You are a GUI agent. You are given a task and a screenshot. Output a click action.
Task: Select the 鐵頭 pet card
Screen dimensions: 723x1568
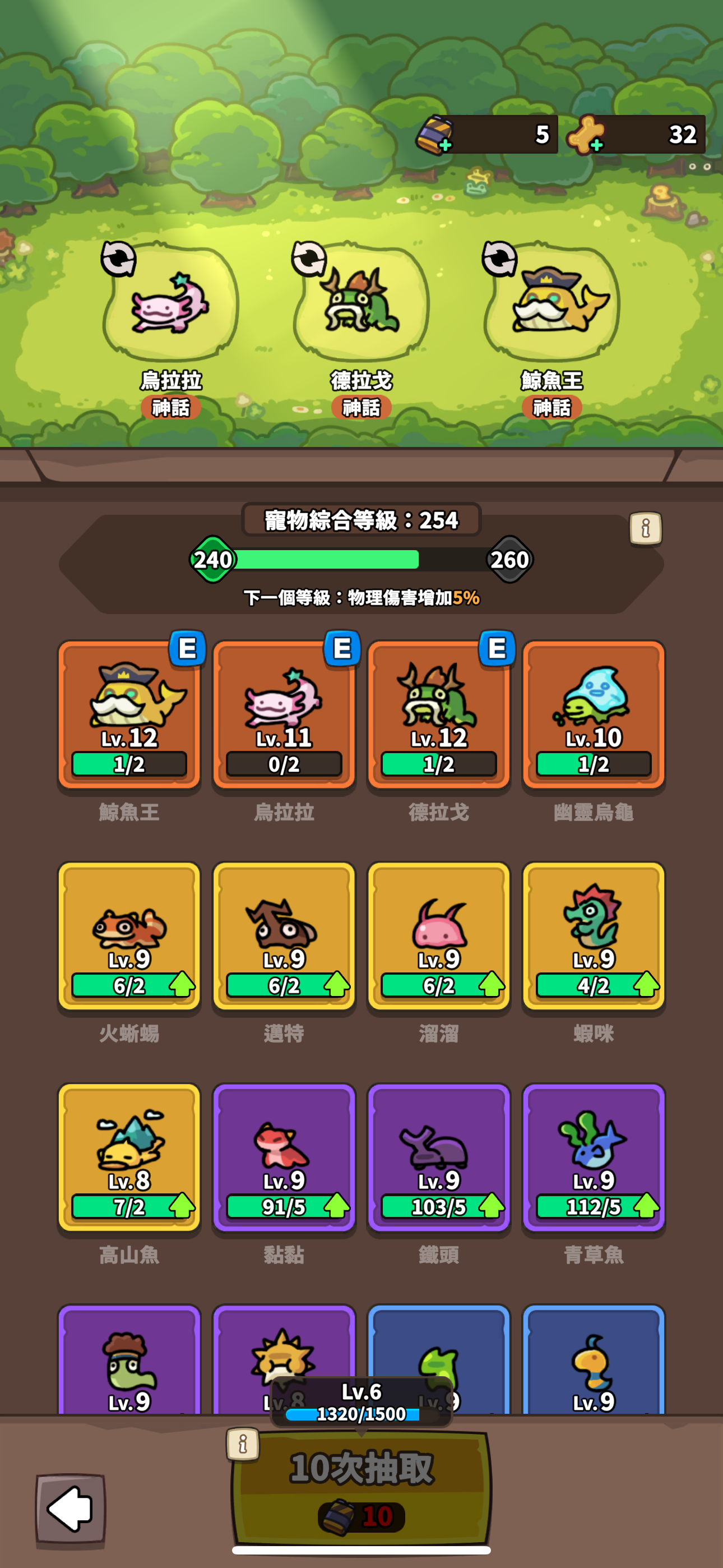(438, 1156)
